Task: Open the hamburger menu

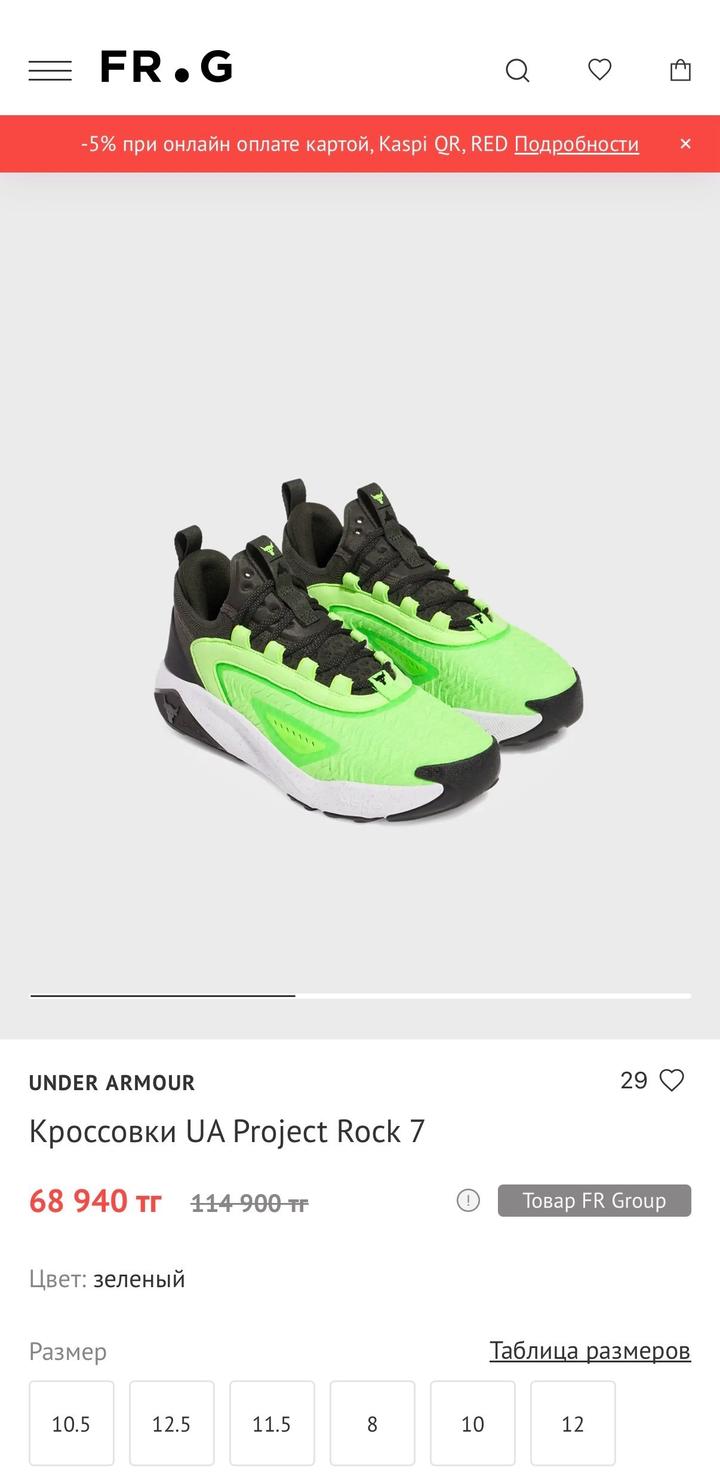Action: pyautogui.click(x=50, y=70)
